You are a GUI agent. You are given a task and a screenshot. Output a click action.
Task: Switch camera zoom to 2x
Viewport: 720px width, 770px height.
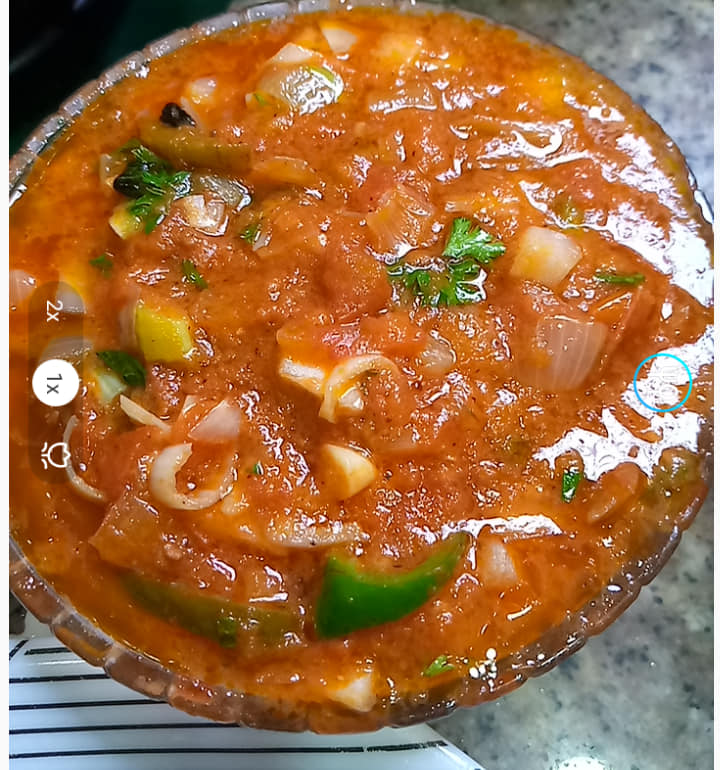pyautogui.click(x=55, y=311)
